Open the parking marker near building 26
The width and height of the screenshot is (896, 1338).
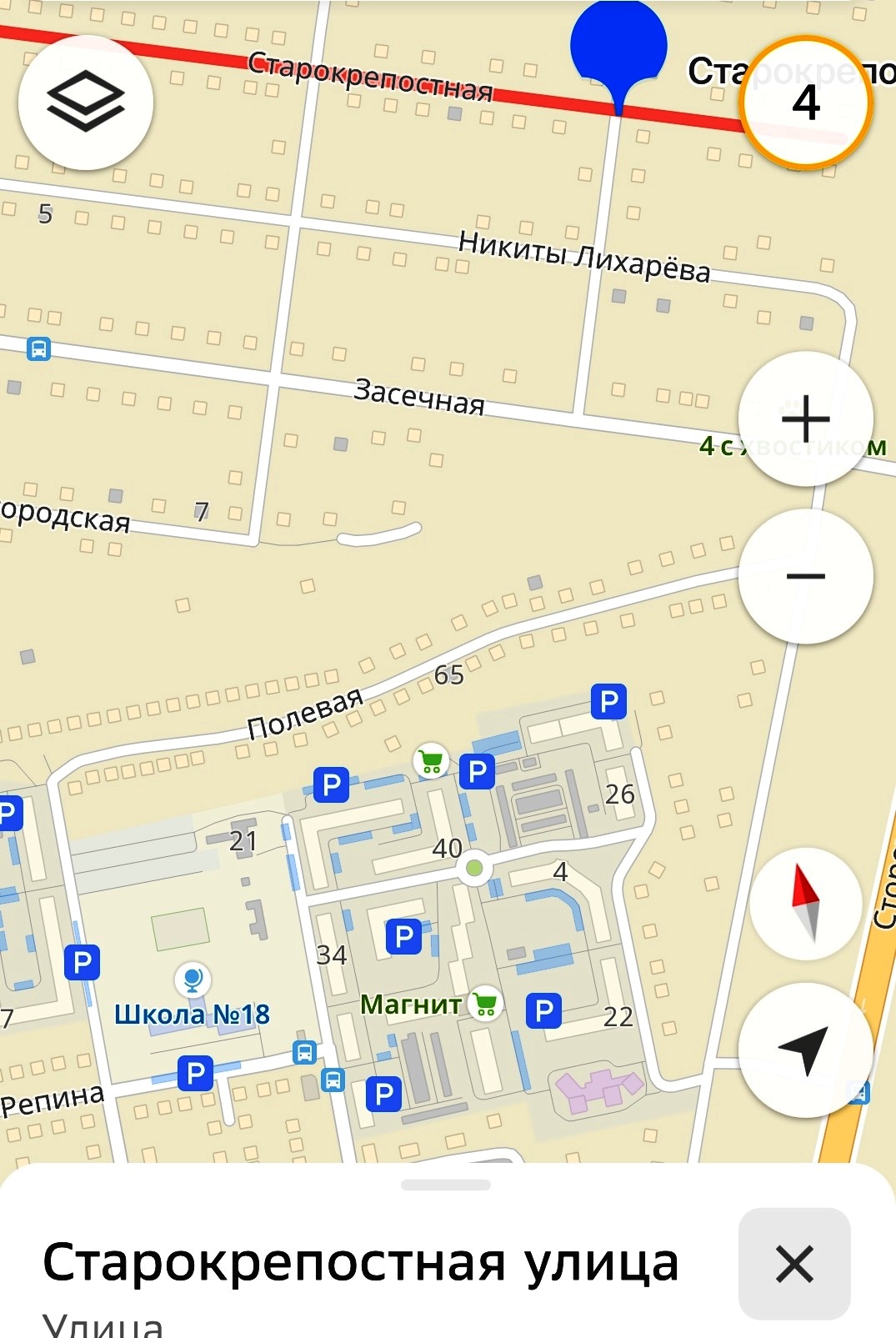coord(609,702)
